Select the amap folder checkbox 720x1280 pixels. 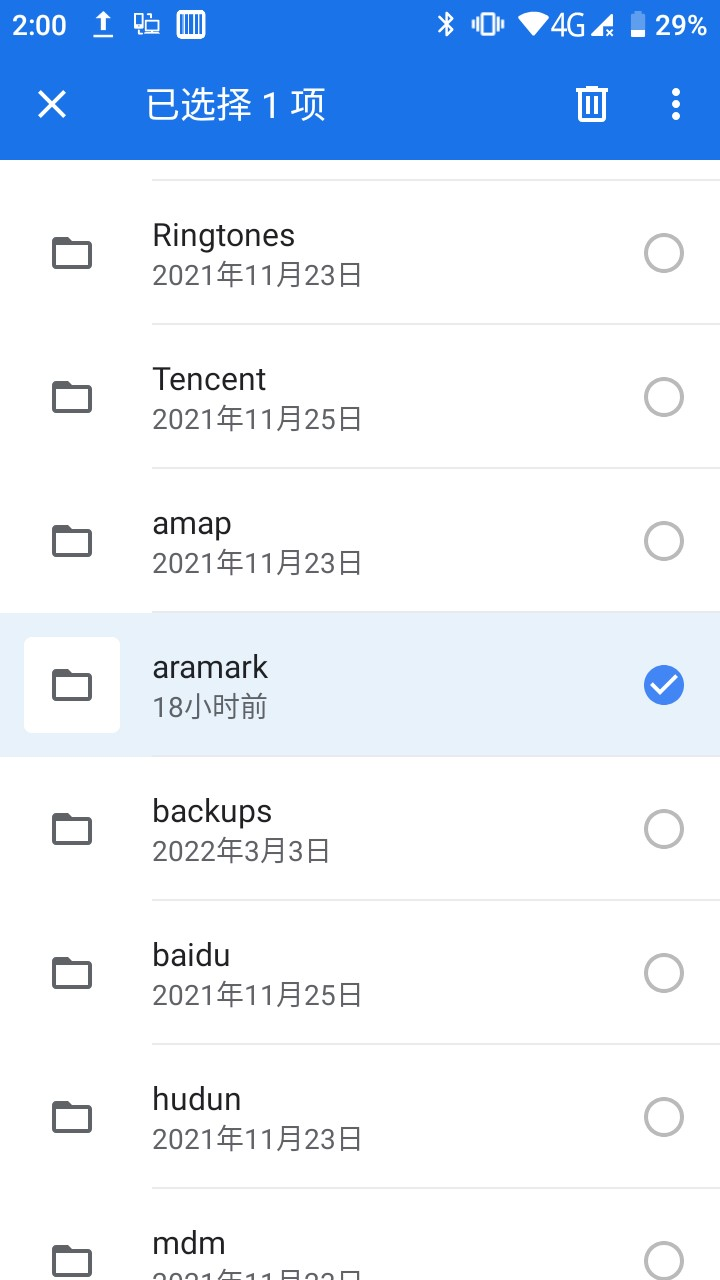(x=663, y=542)
